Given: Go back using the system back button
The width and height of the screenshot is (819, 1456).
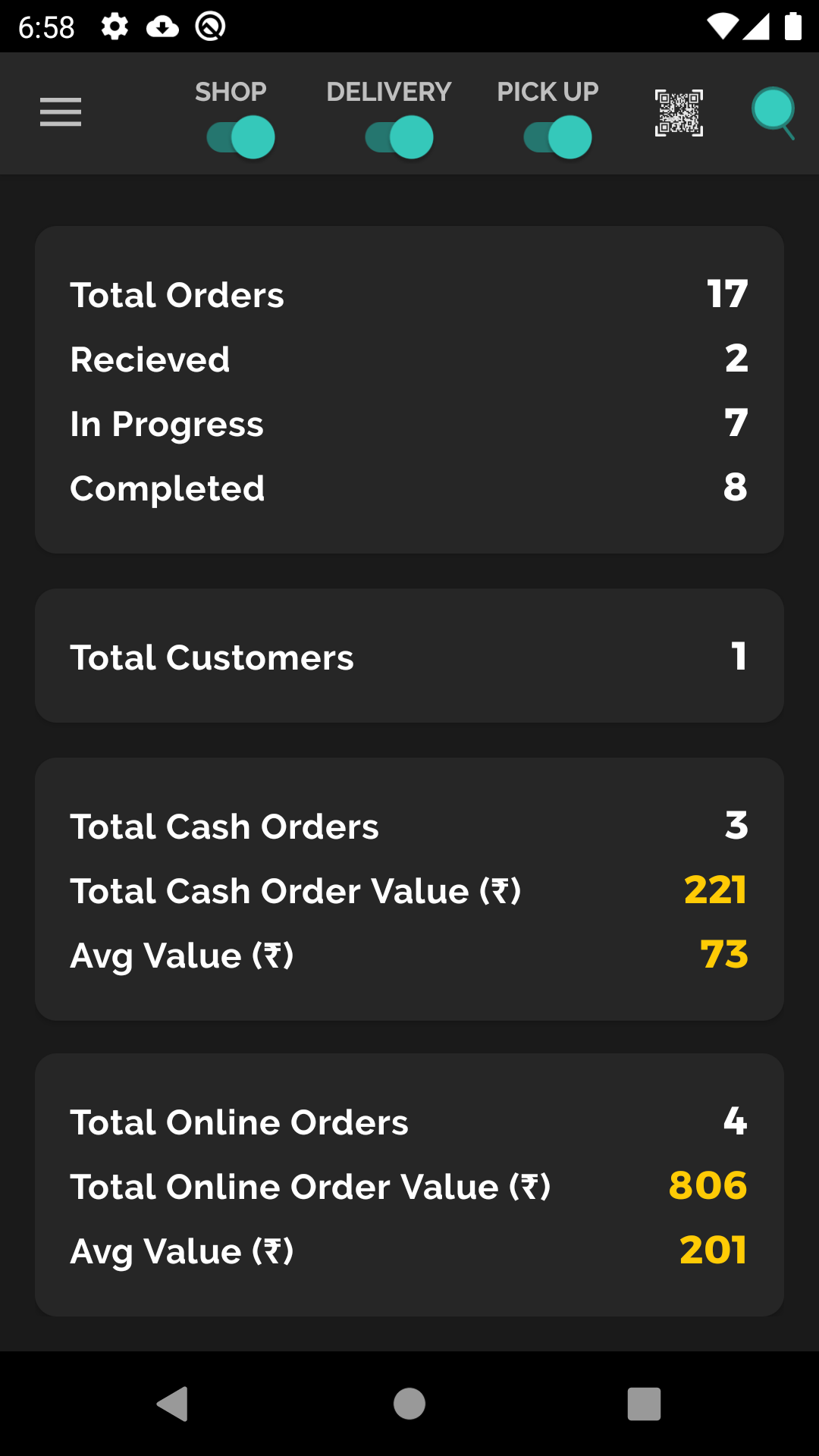Looking at the screenshot, I should click(173, 1404).
